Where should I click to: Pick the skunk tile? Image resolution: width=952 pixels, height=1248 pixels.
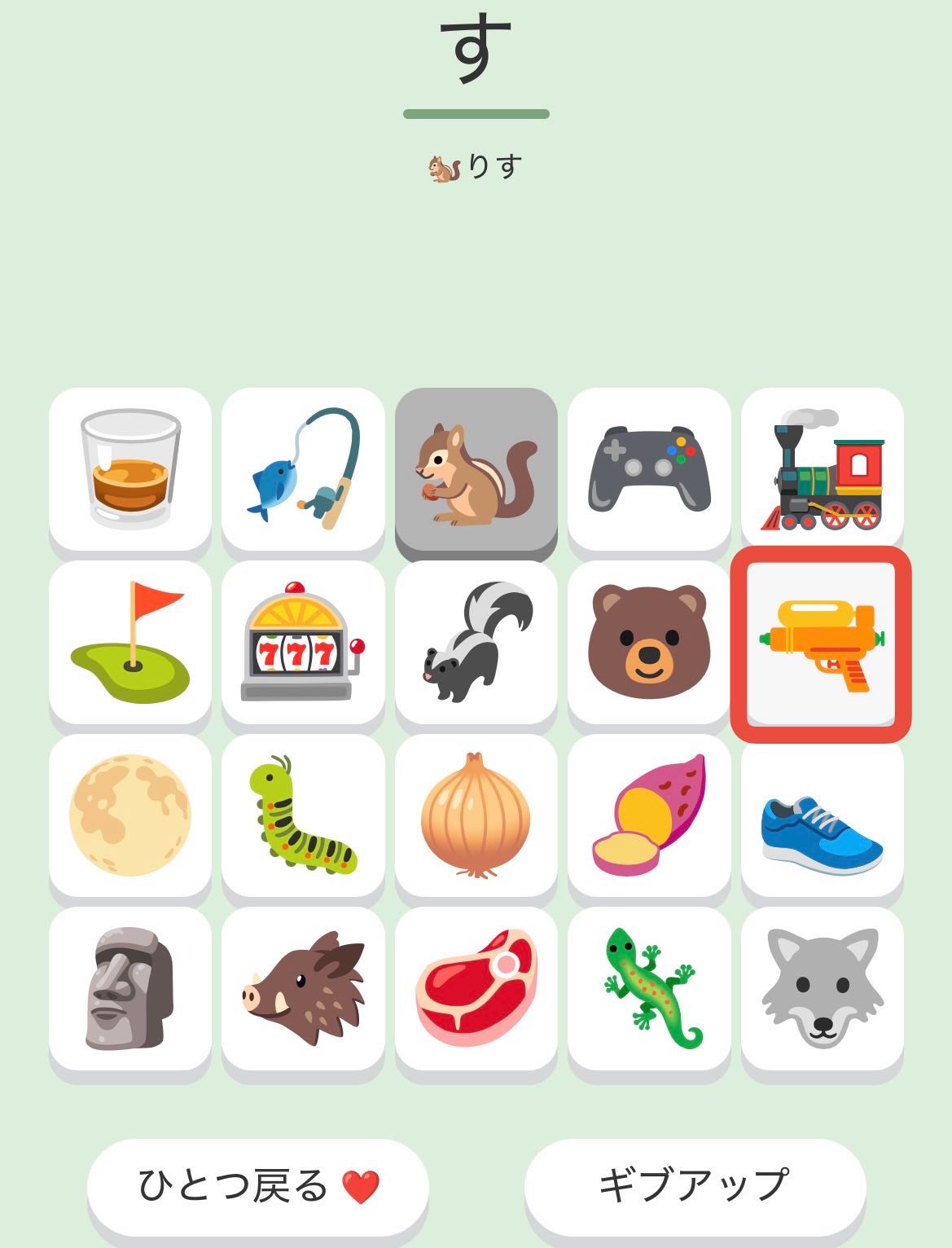tap(476, 642)
